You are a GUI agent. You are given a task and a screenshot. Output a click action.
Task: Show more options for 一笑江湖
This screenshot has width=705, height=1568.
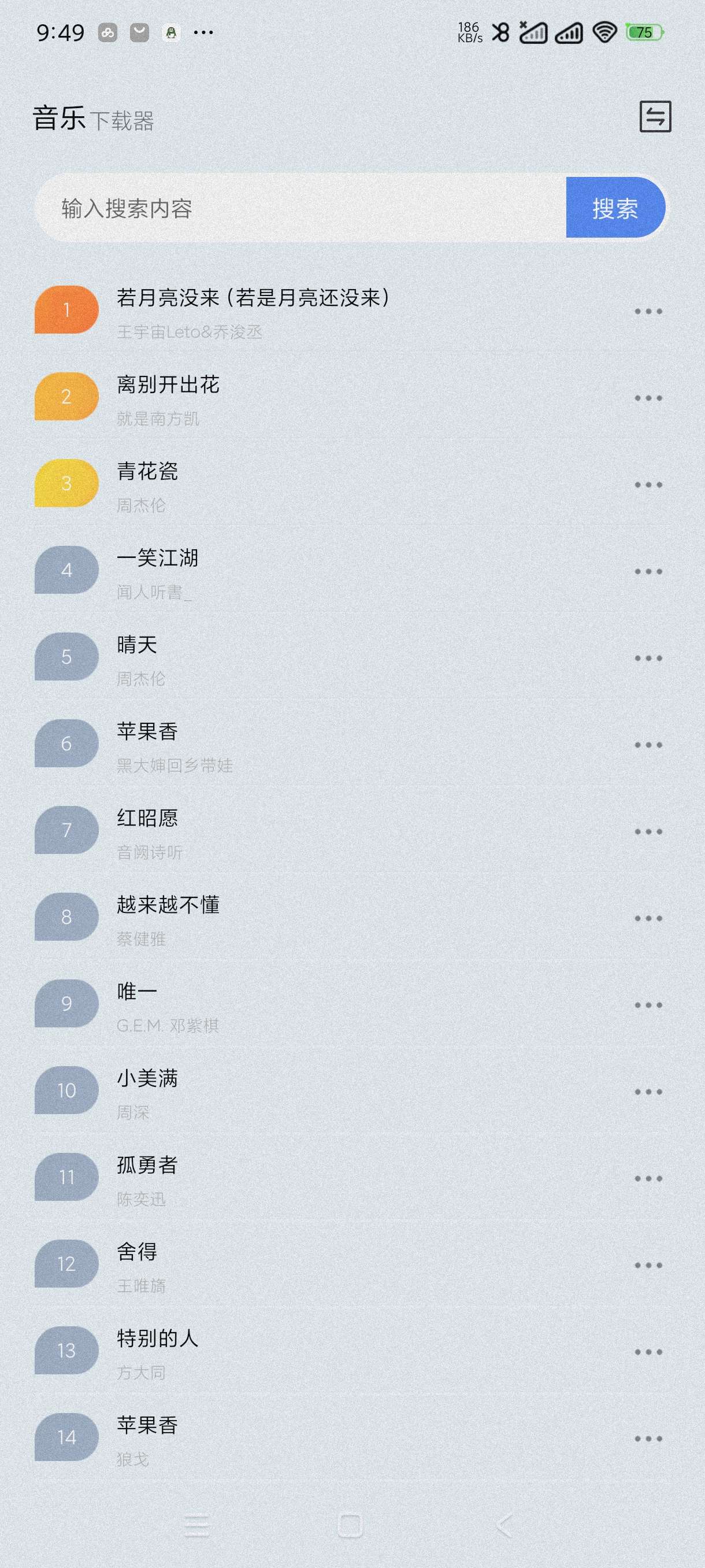click(648, 572)
